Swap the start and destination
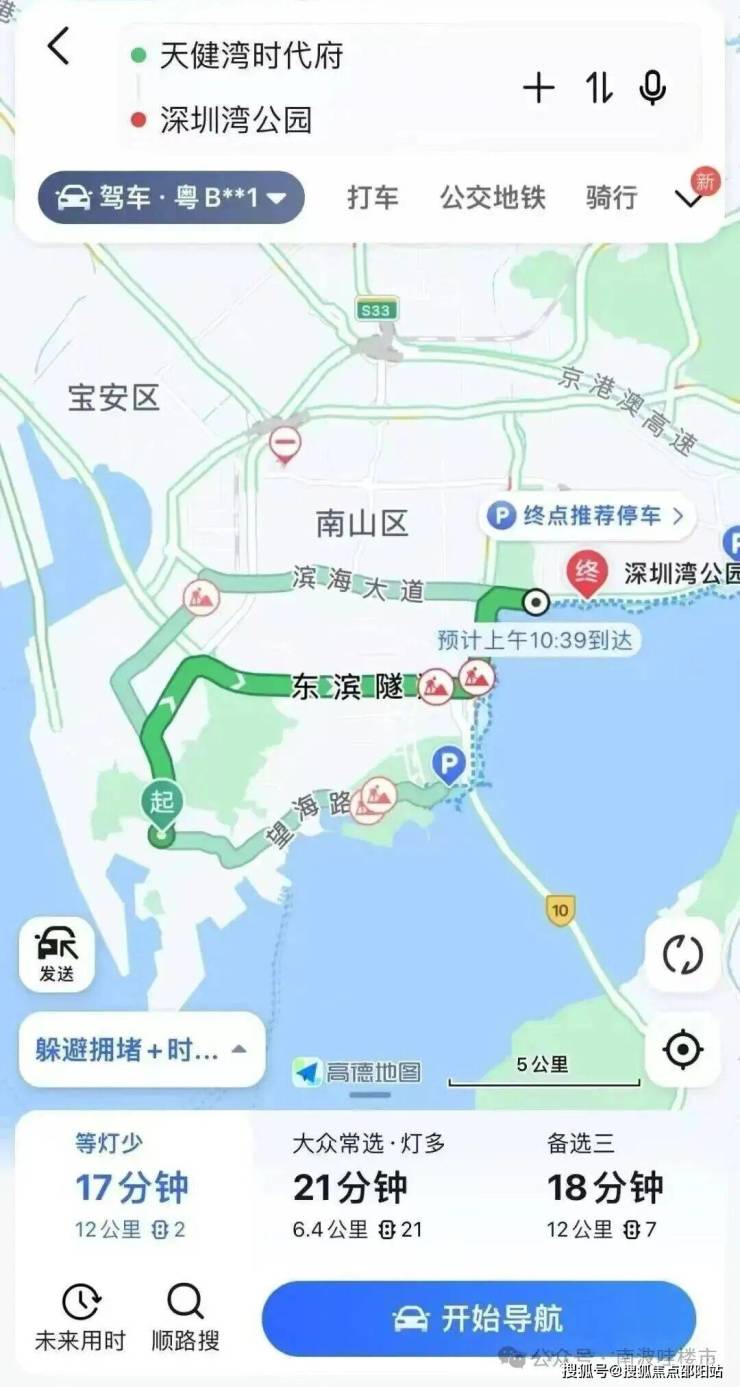The height and width of the screenshot is (1387, 740). click(598, 88)
